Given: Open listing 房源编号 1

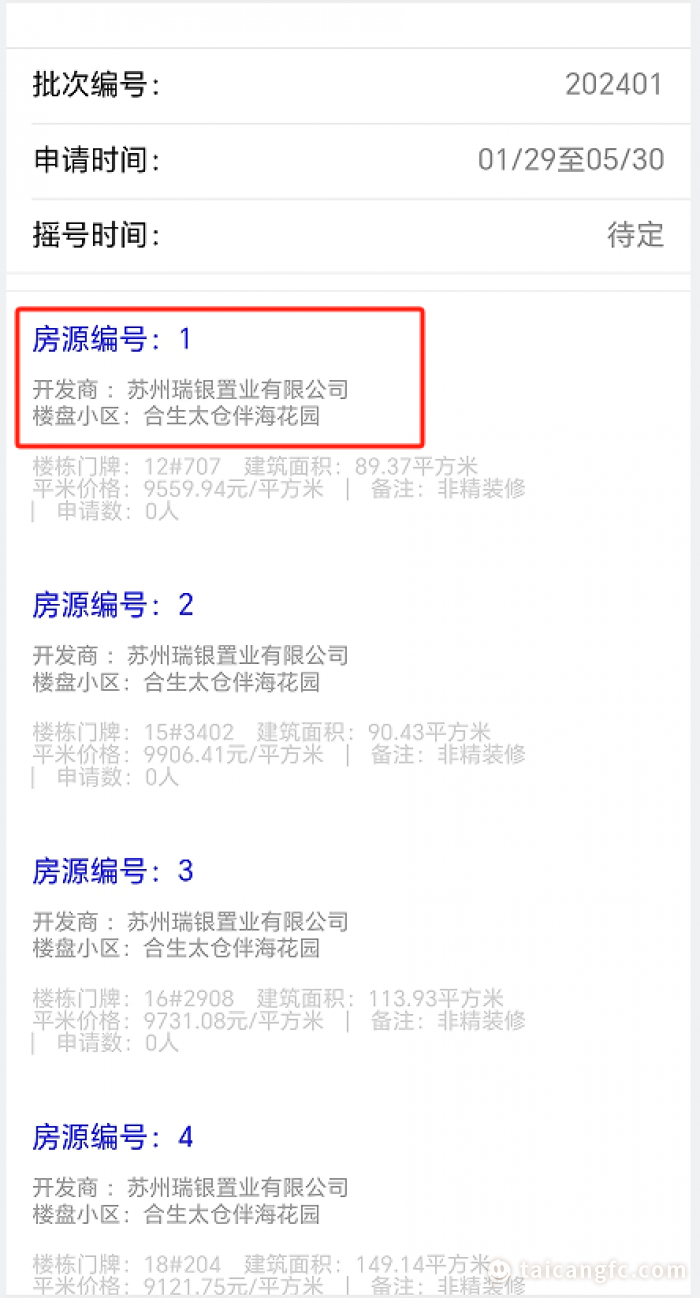Looking at the screenshot, I should [112, 340].
